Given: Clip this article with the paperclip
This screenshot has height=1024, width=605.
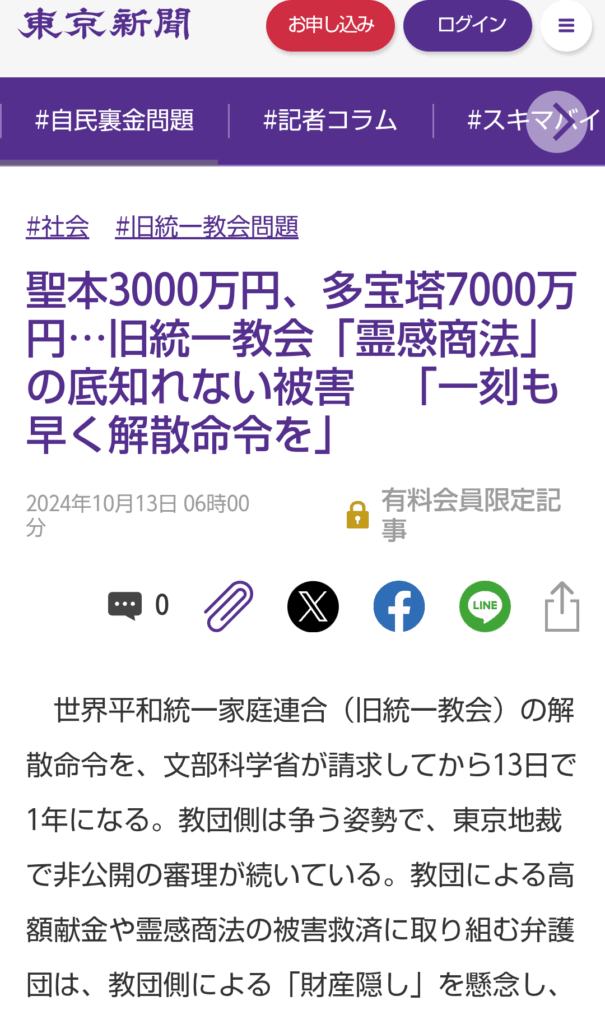Looking at the screenshot, I should click(x=229, y=606).
